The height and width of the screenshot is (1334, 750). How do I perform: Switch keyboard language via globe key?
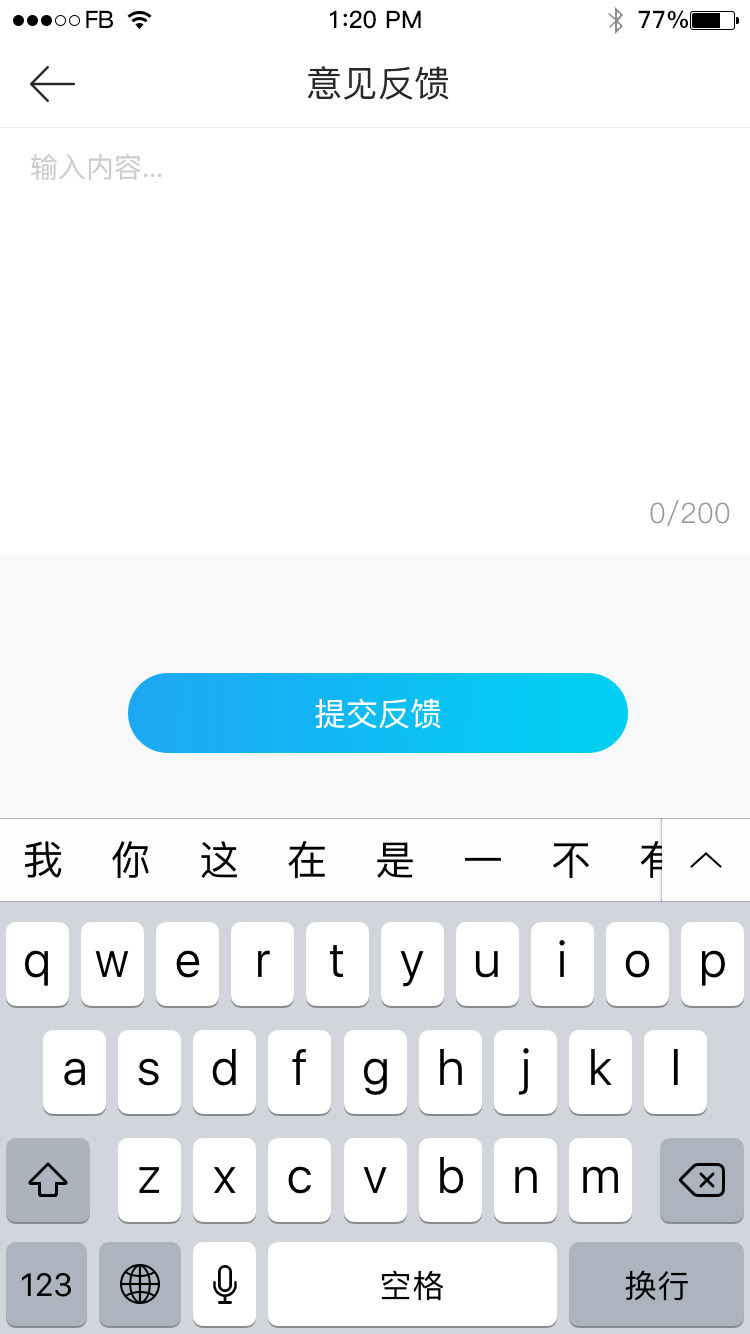tap(140, 1284)
